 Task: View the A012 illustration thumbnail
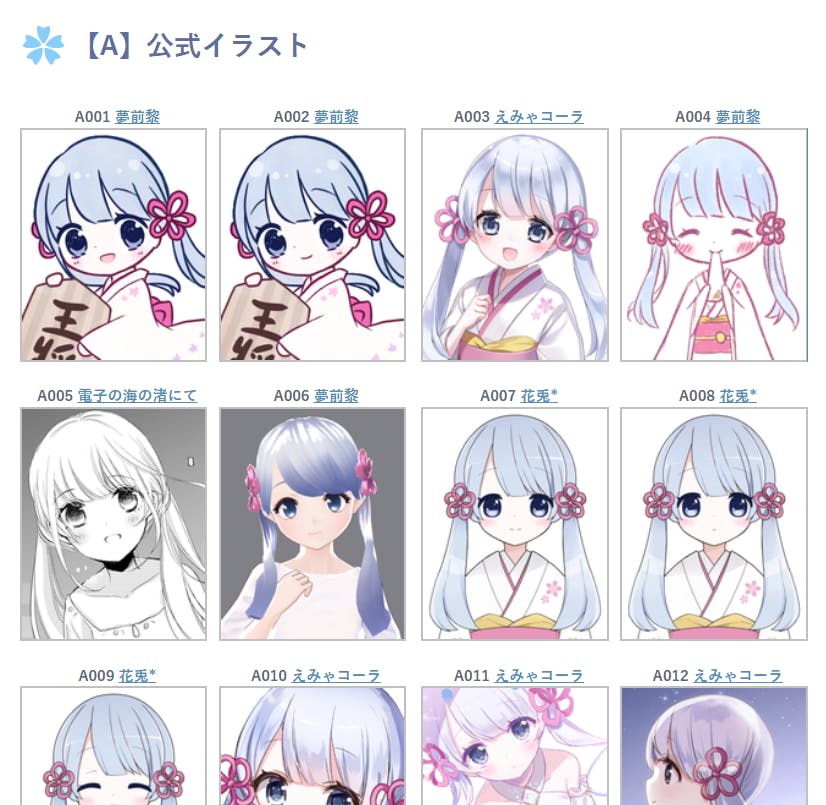(713, 745)
